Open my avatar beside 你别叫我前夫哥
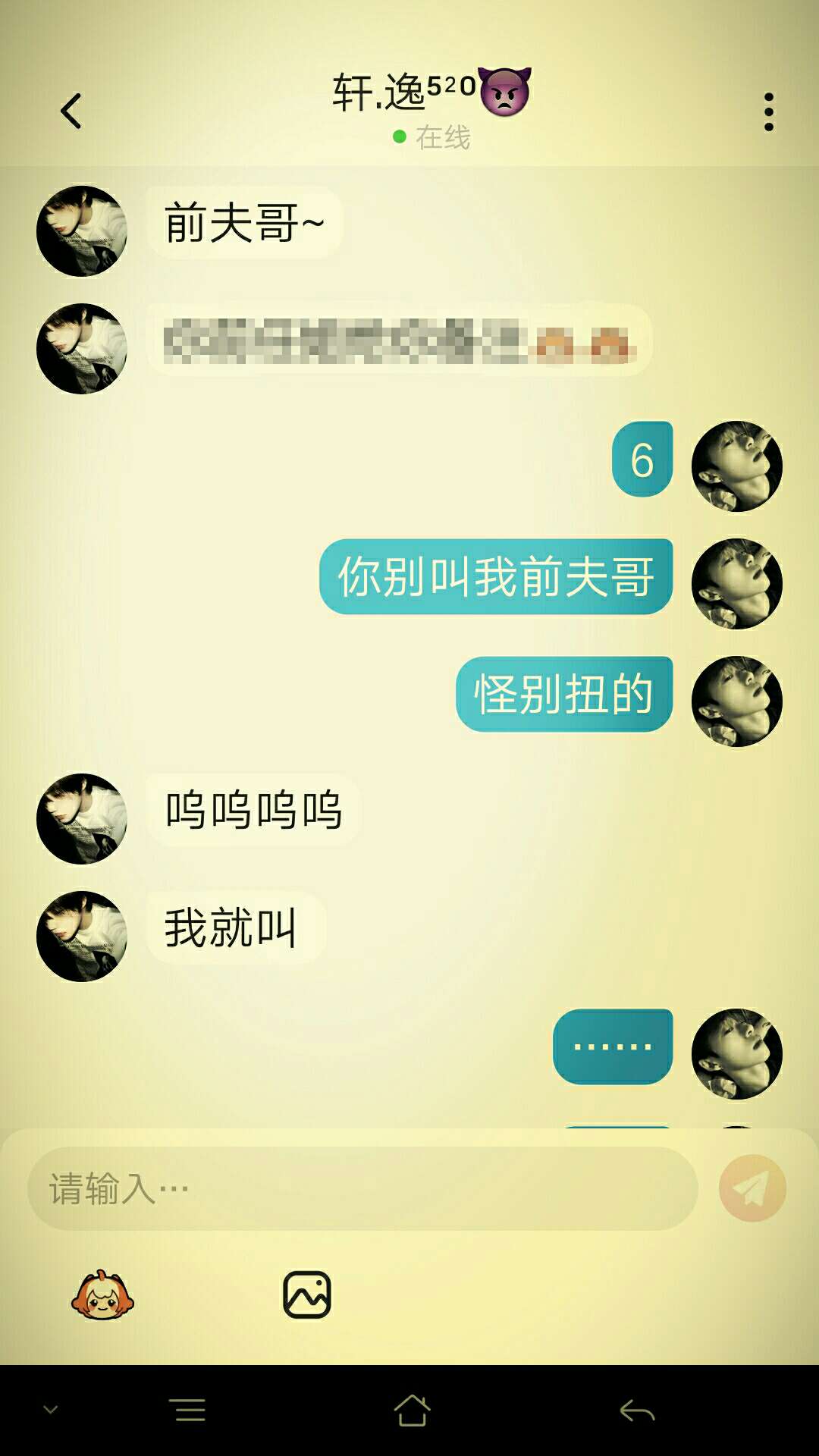 (x=736, y=583)
